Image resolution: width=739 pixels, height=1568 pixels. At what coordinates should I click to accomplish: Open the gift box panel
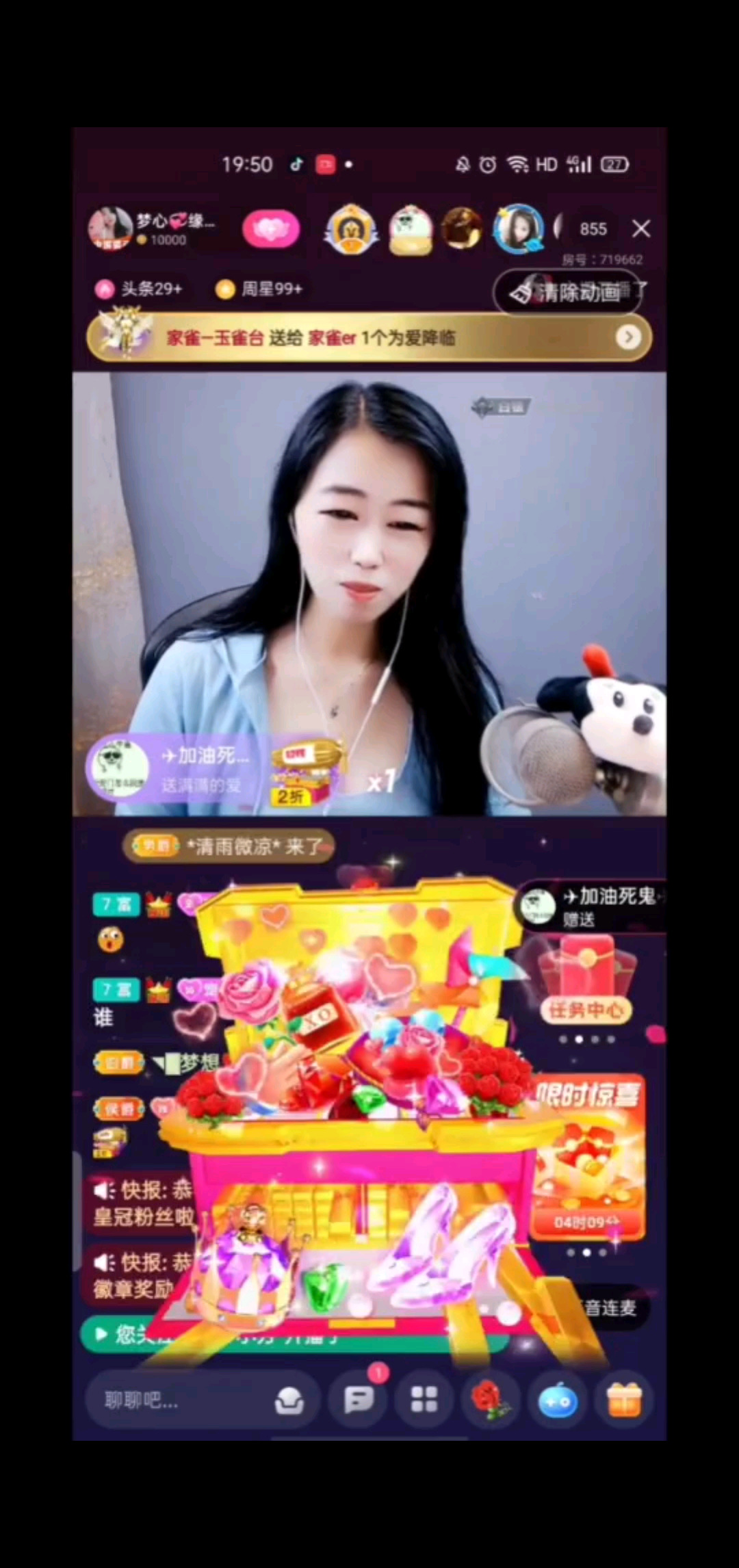[x=624, y=1400]
